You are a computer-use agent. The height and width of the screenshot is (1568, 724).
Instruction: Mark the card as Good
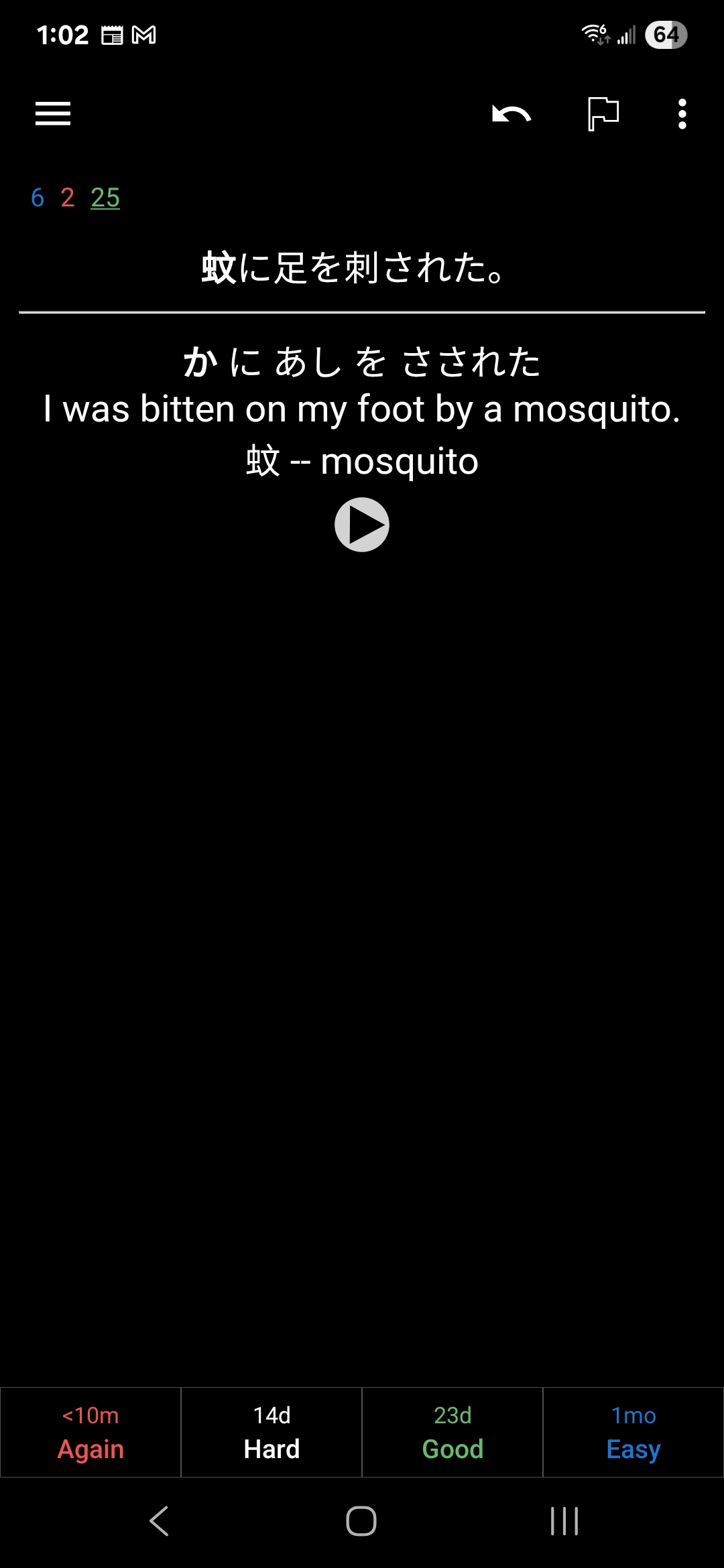click(452, 1432)
